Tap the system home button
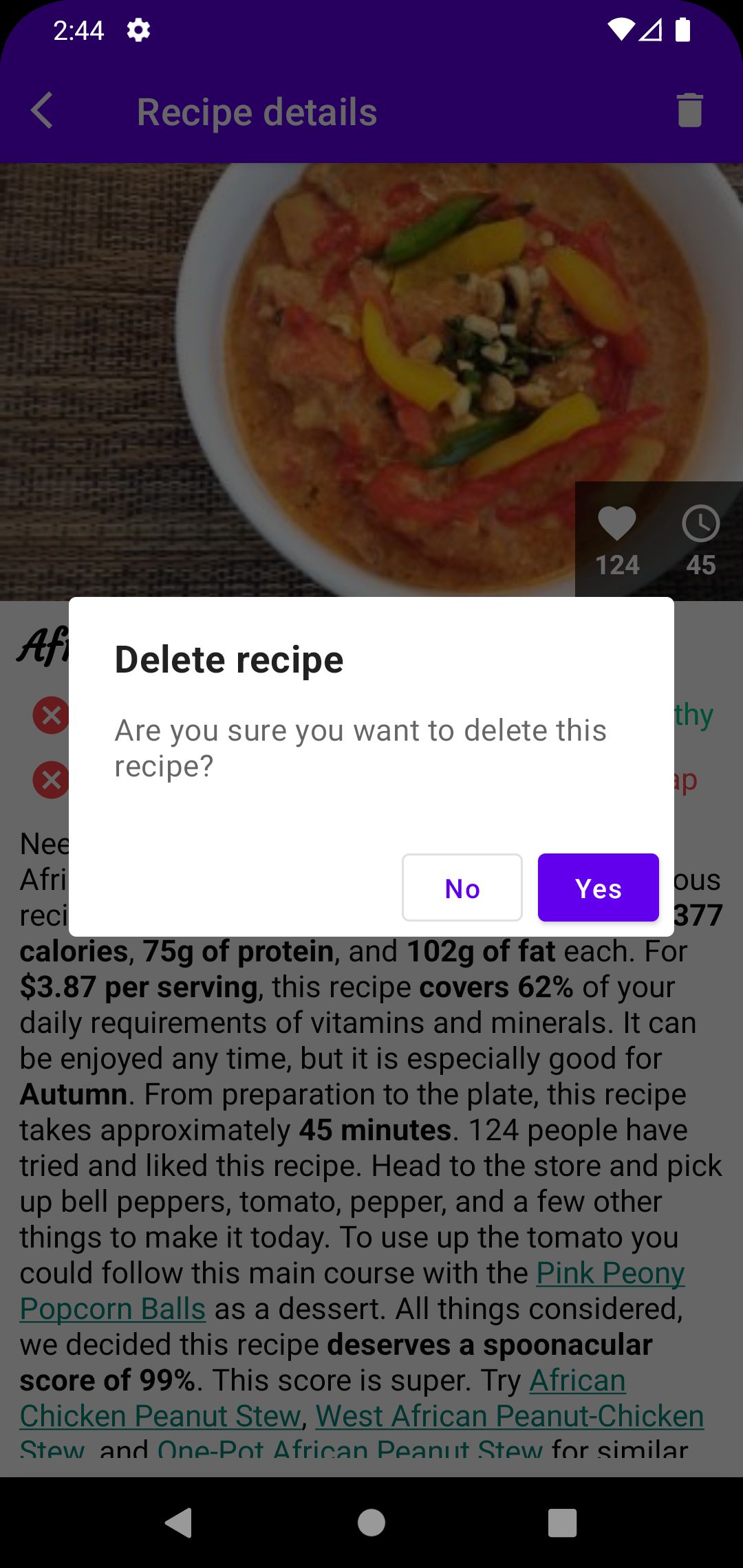The height and width of the screenshot is (1568, 743). 371,1522
